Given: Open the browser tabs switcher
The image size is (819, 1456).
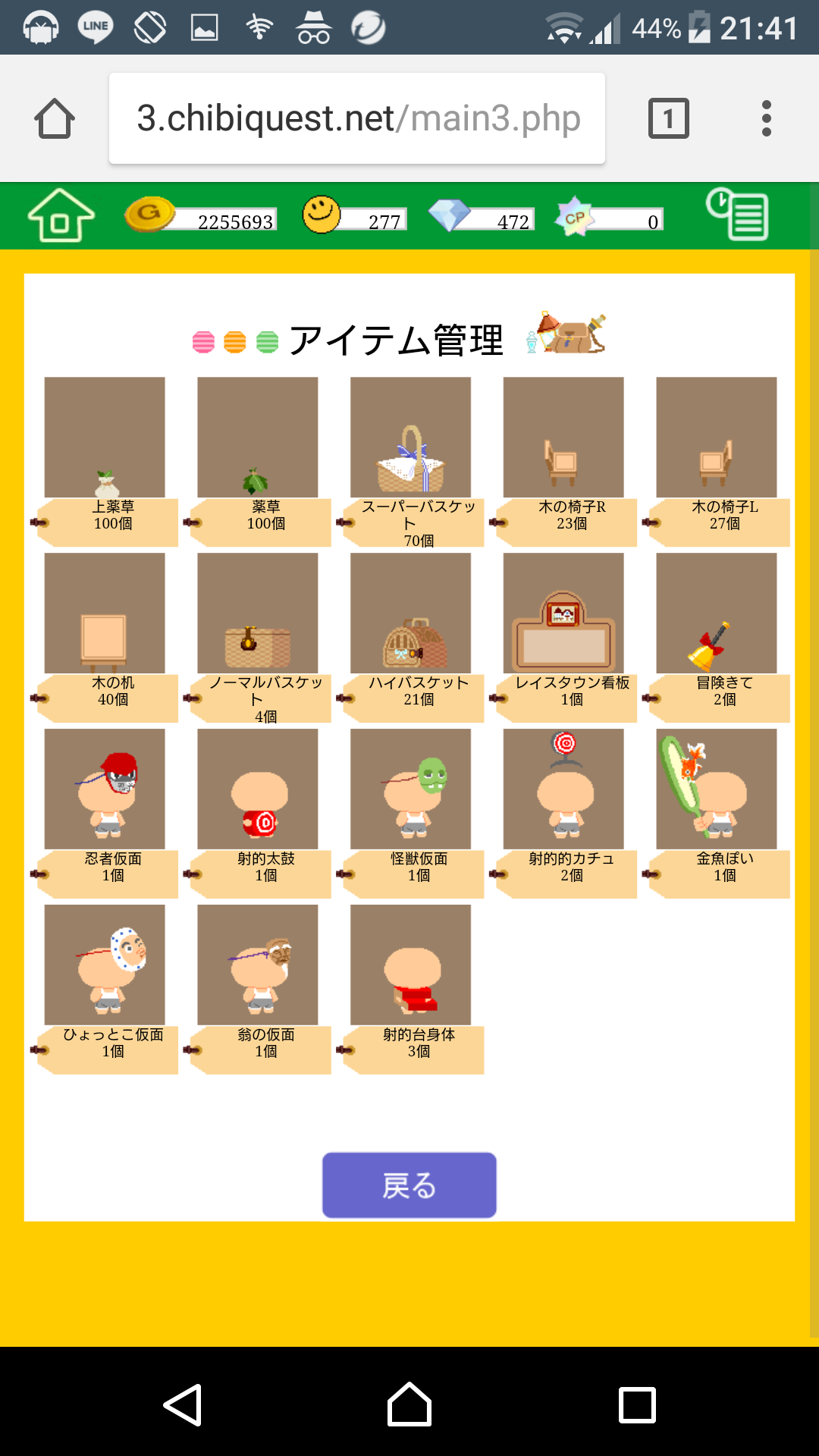Looking at the screenshot, I should 668,118.
